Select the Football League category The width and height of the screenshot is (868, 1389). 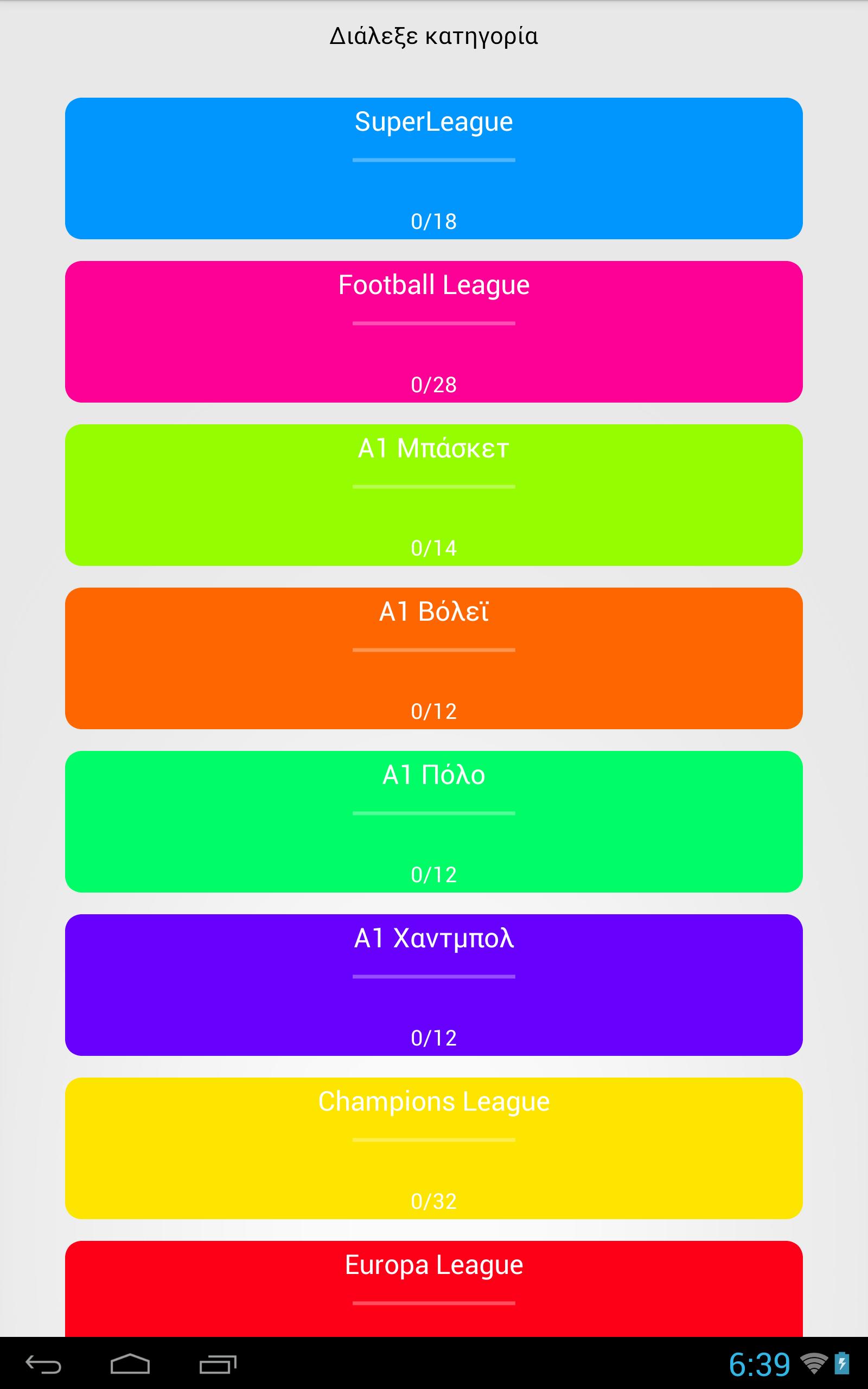coord(433,332)
